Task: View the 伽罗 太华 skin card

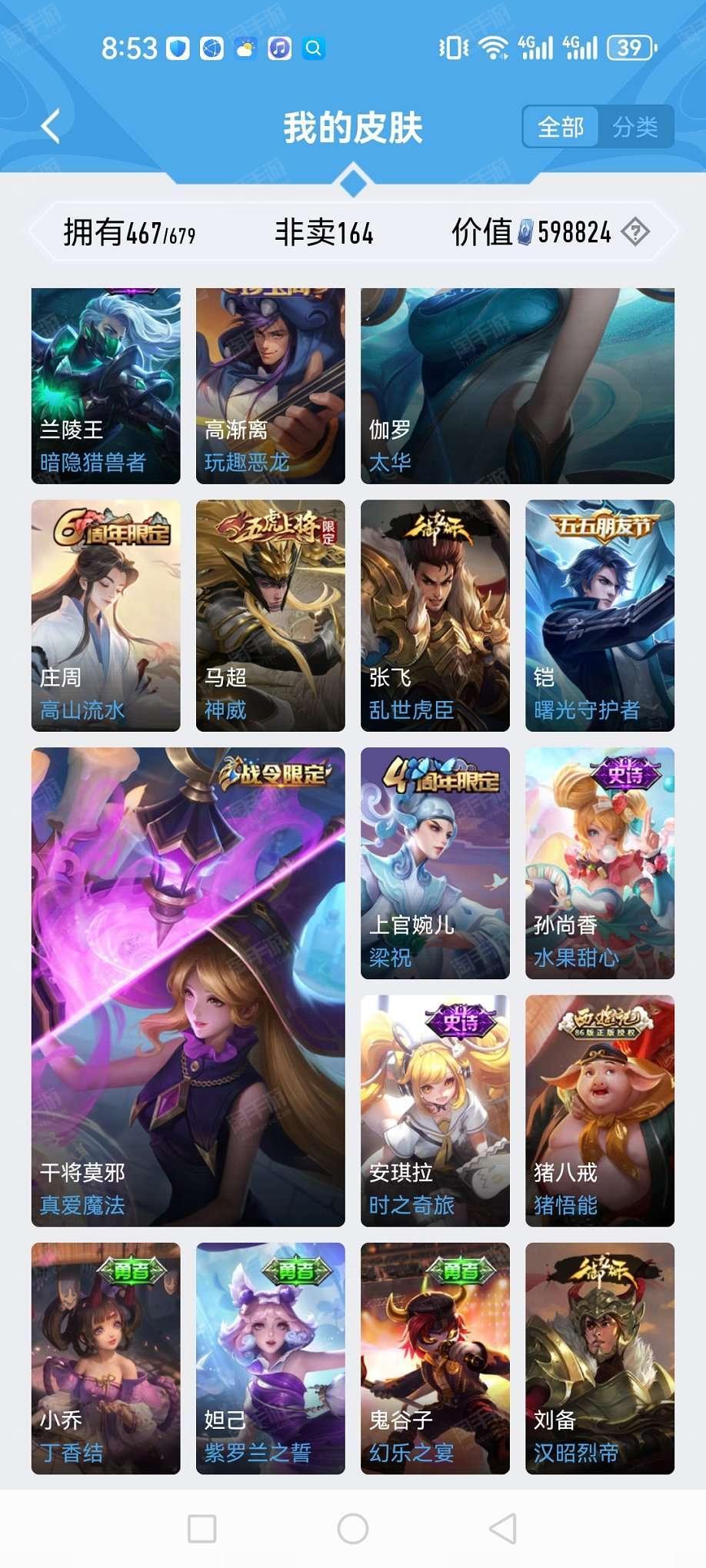Action: [518, 386]
